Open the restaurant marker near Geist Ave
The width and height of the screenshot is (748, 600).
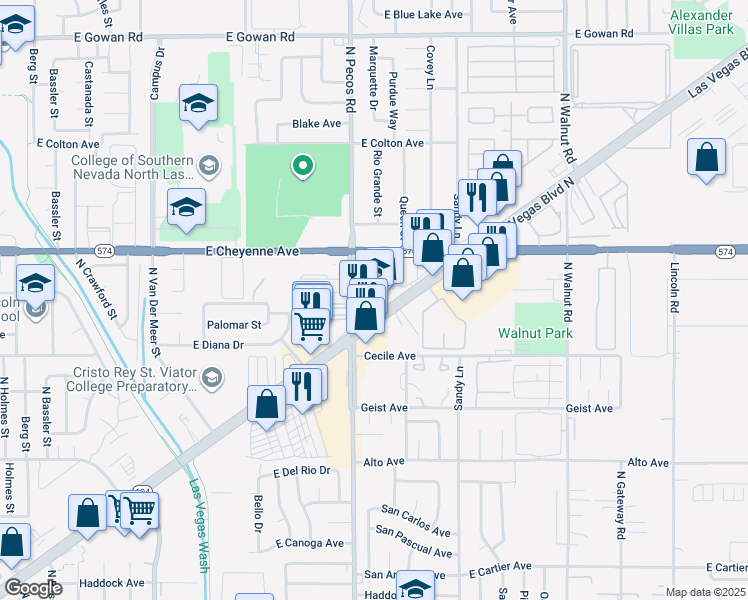click(x=305, y=384)
